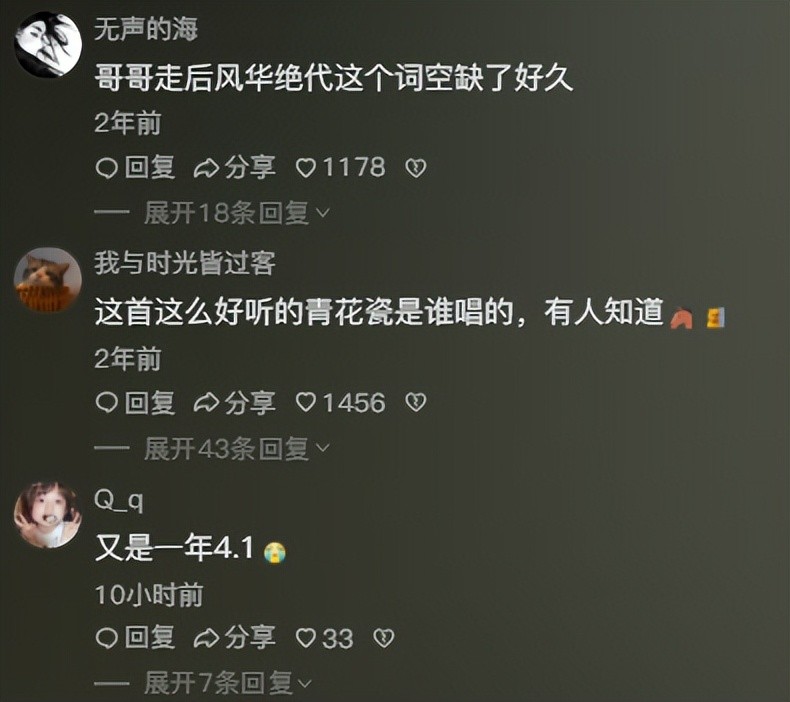Share 无声的海's comment
This screenshot has width=790, height=702.
pyautogui.click(x=234, y=168)
